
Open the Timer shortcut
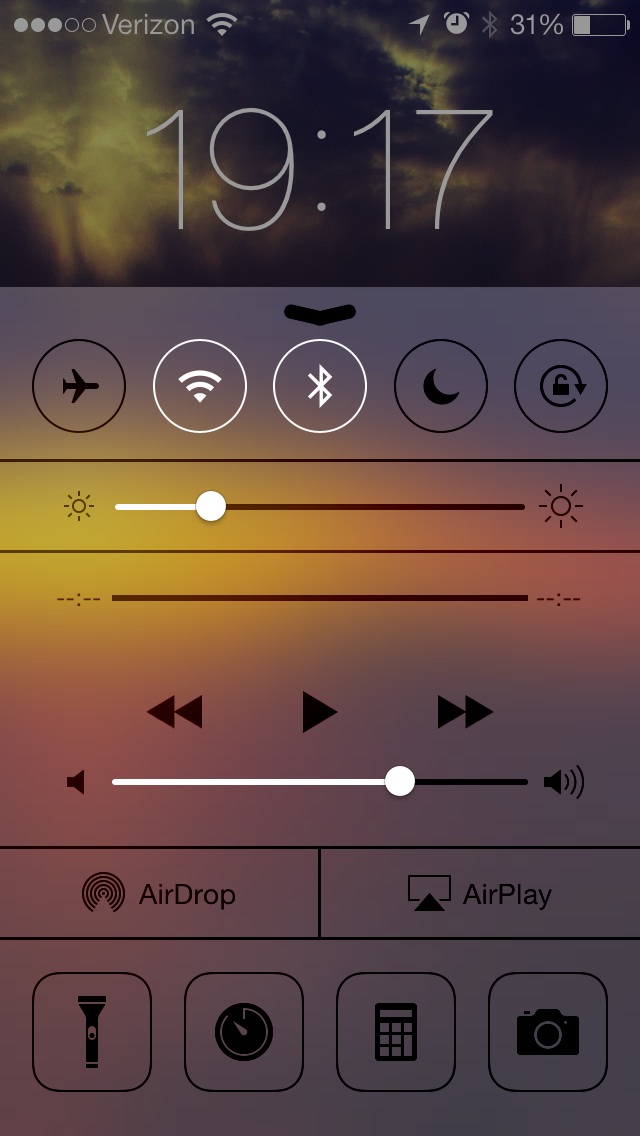pyautogui.click(x=244, y=1032)
